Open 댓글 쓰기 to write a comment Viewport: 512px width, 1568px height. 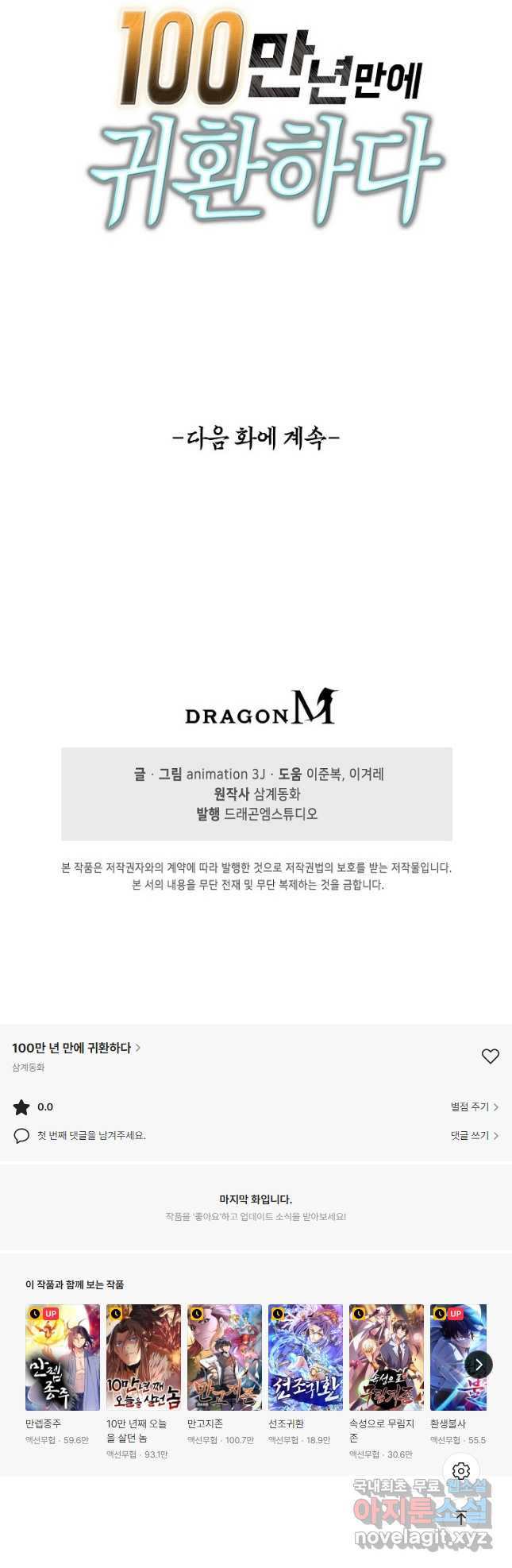click(474, 1136)
